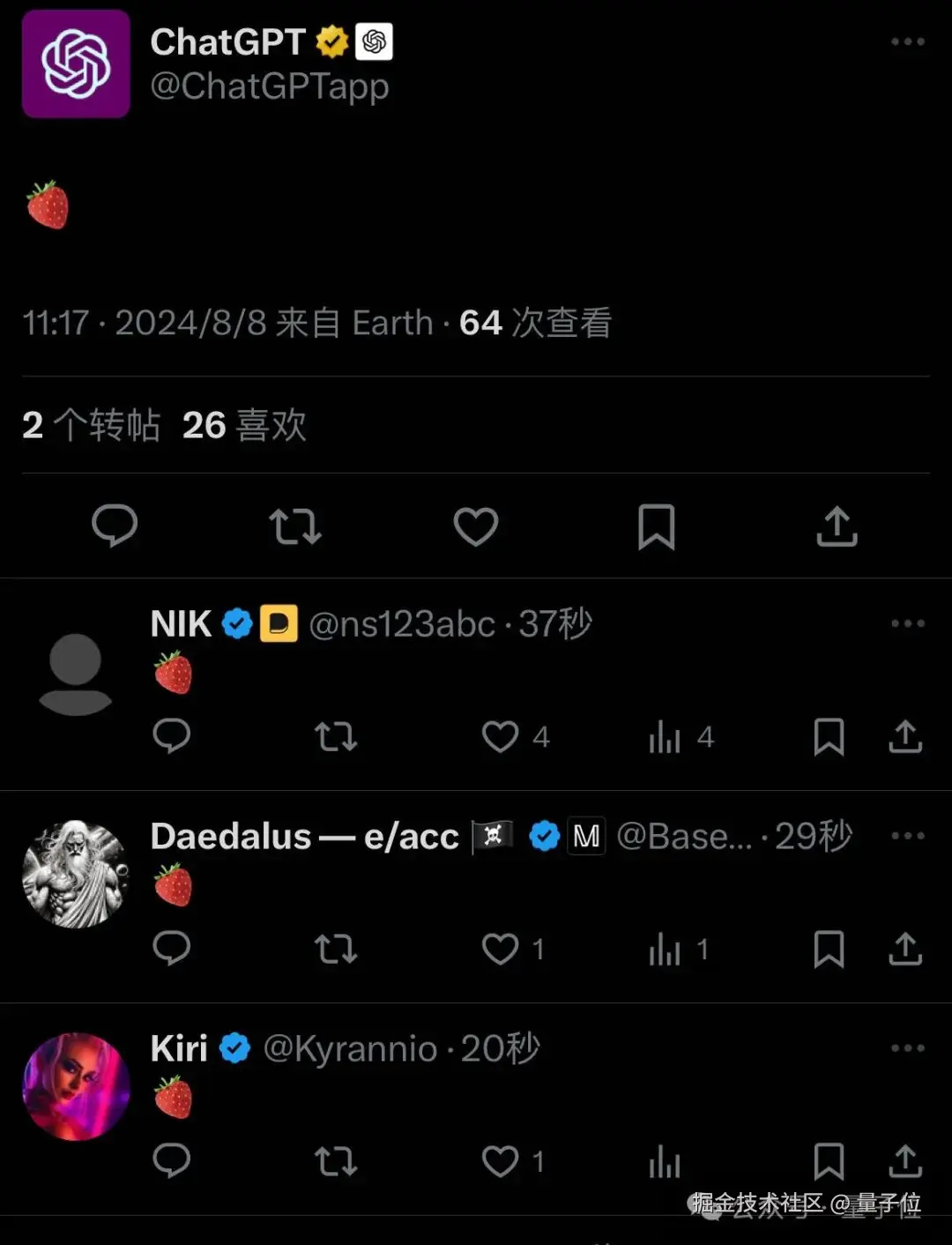This screenshot has width=952, height=1245.
Task: Bookmark ChatGPT's strawberry tweet
Action: coord(656,527)
